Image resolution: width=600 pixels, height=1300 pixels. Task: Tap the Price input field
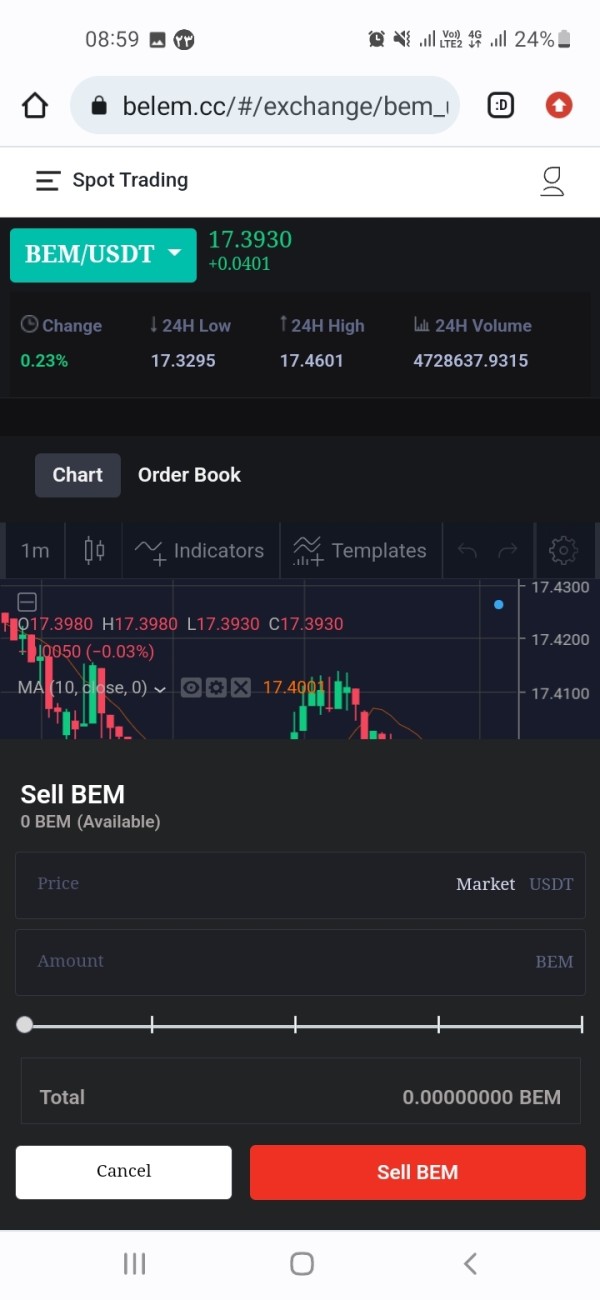(x=300, y=885)
